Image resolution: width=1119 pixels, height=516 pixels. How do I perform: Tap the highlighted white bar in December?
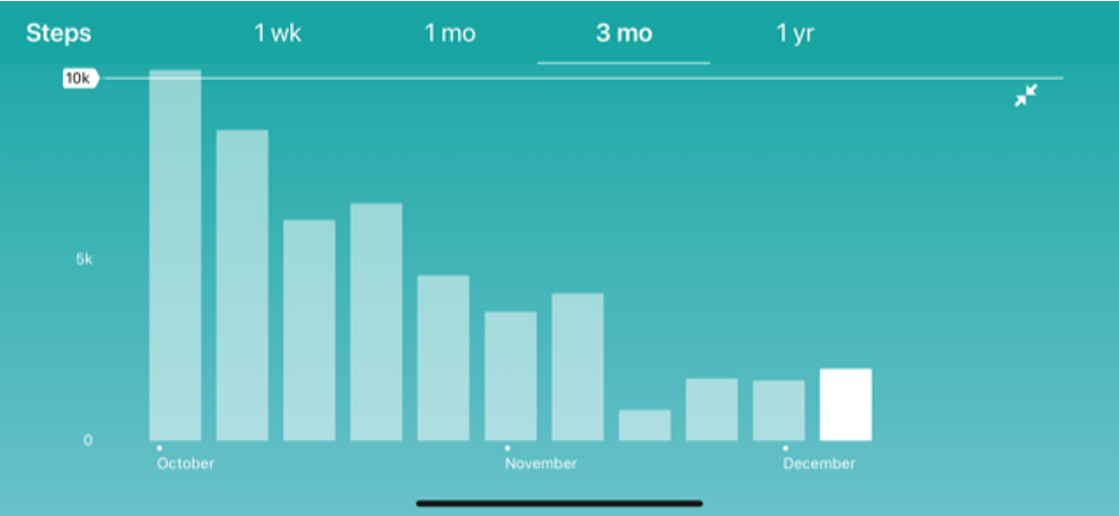coord(845,404)
